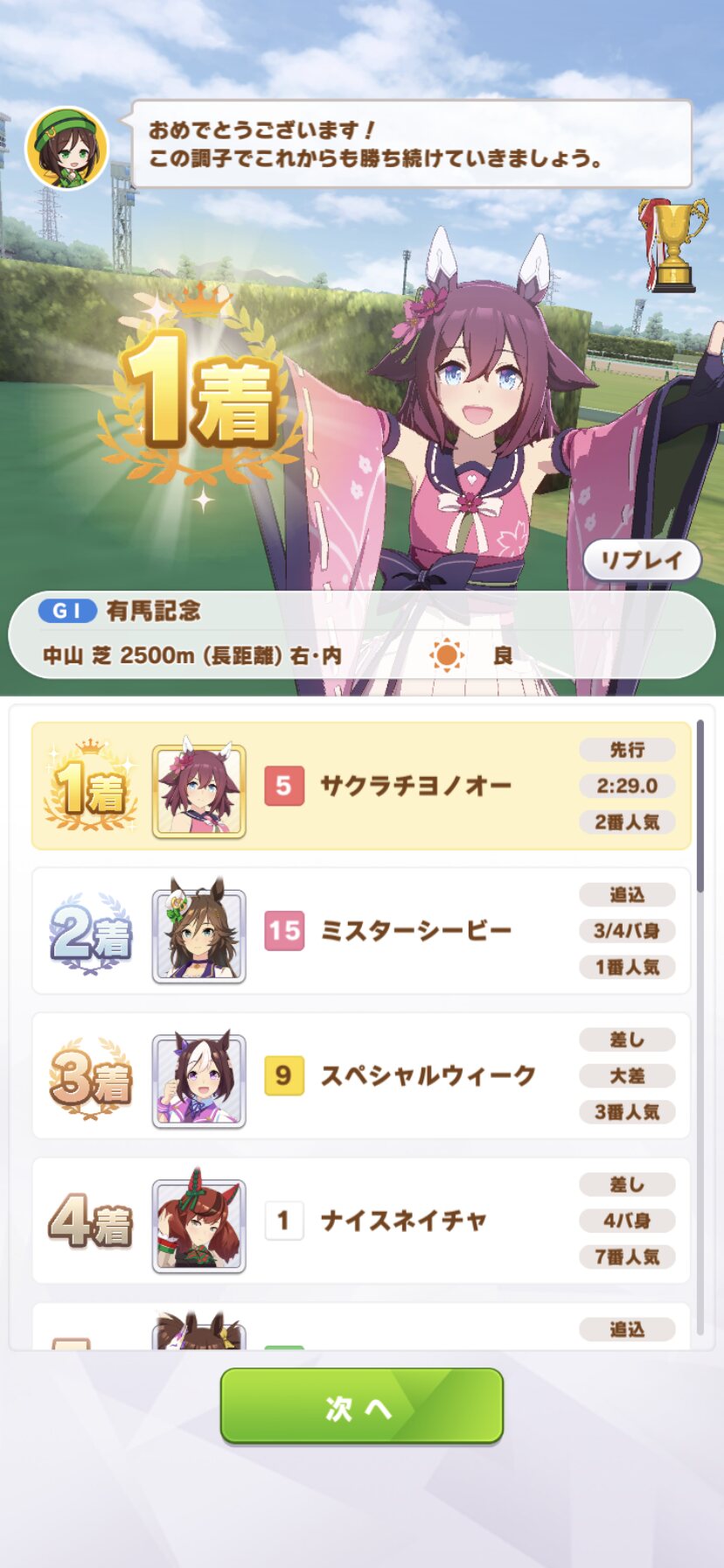Select the スペシャルウィーク 3着 result row
724x1568 pixels.
coord(361,1075)
